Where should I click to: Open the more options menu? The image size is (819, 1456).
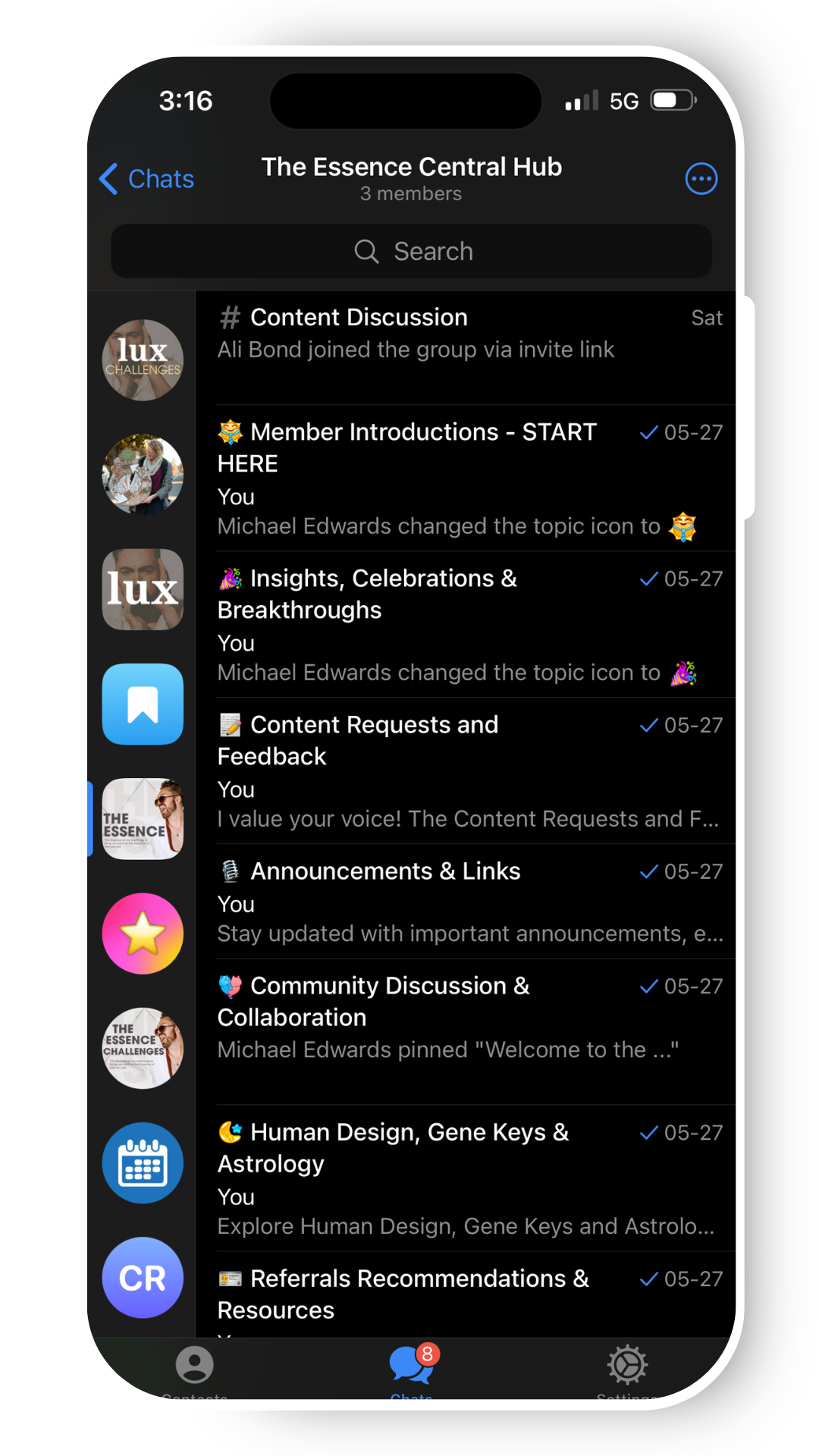[x=701, y=179]
